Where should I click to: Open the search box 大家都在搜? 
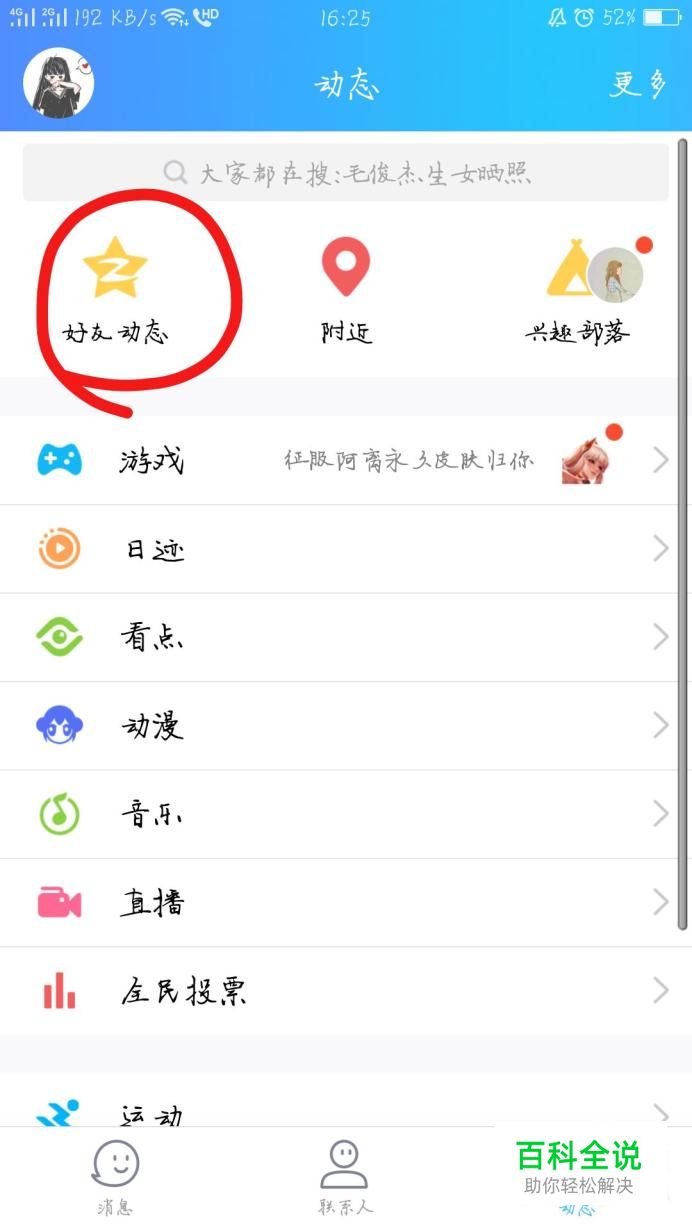346,173
